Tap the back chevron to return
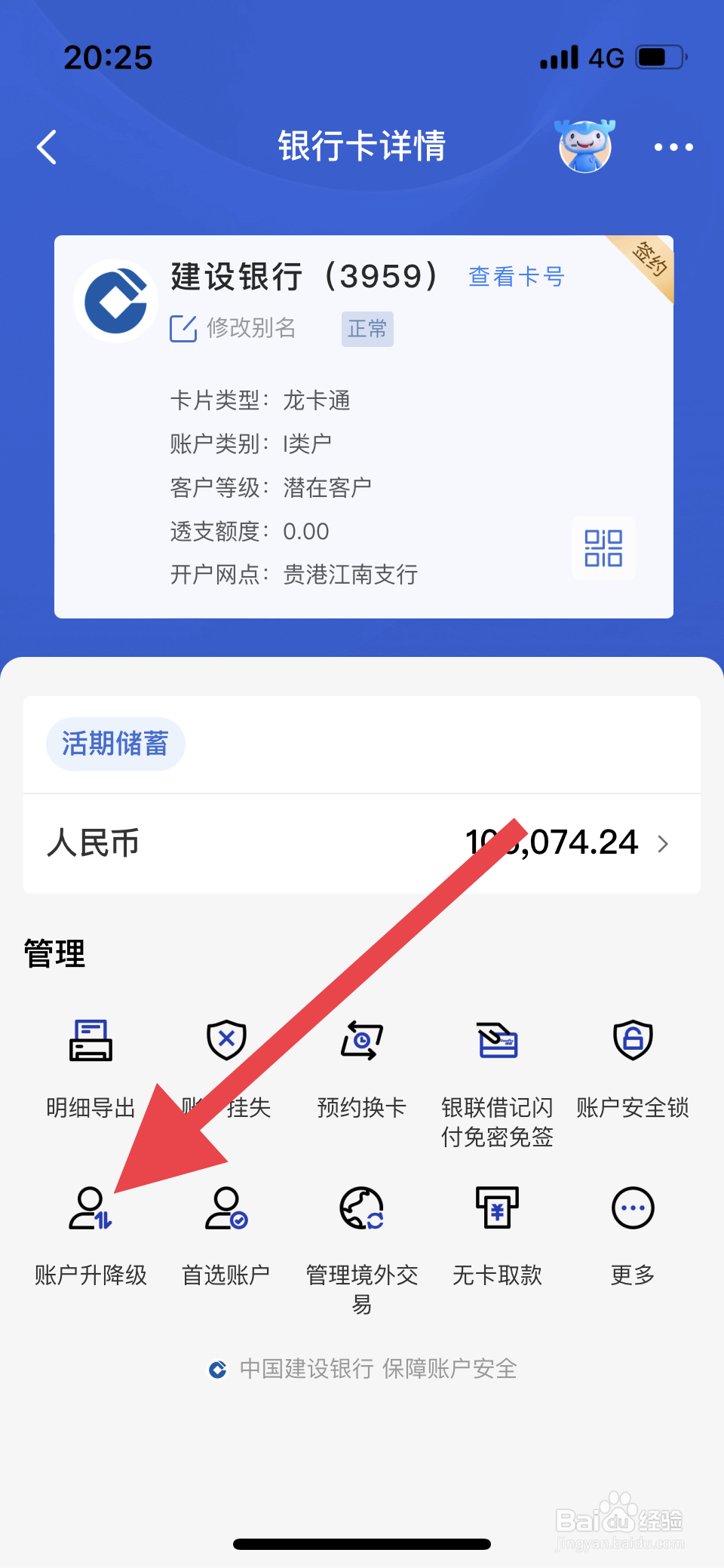The height and width of the screenshot is (1568, 724). (x=47, y=148)
